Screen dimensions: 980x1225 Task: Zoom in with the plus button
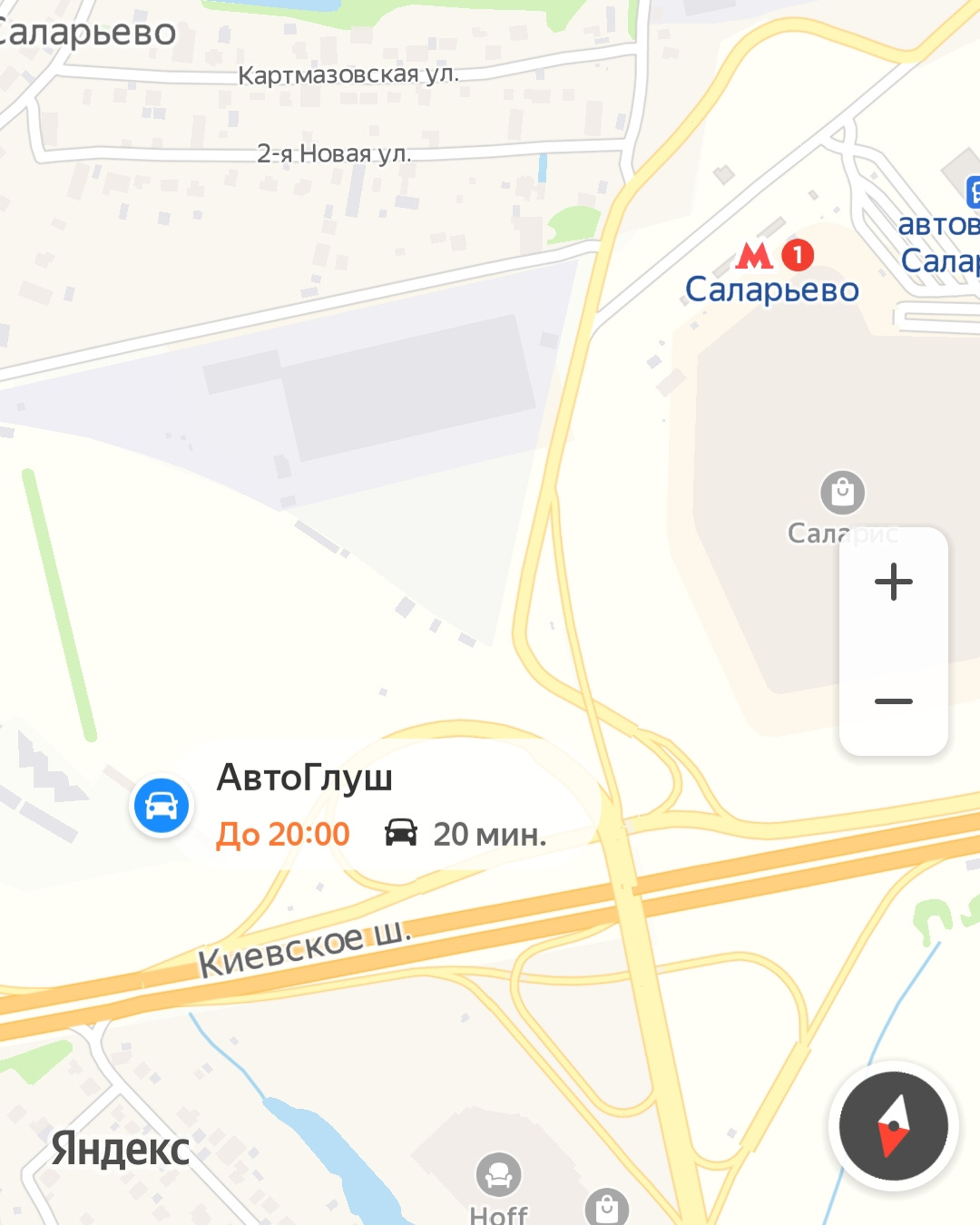click(x=893, y=582)
